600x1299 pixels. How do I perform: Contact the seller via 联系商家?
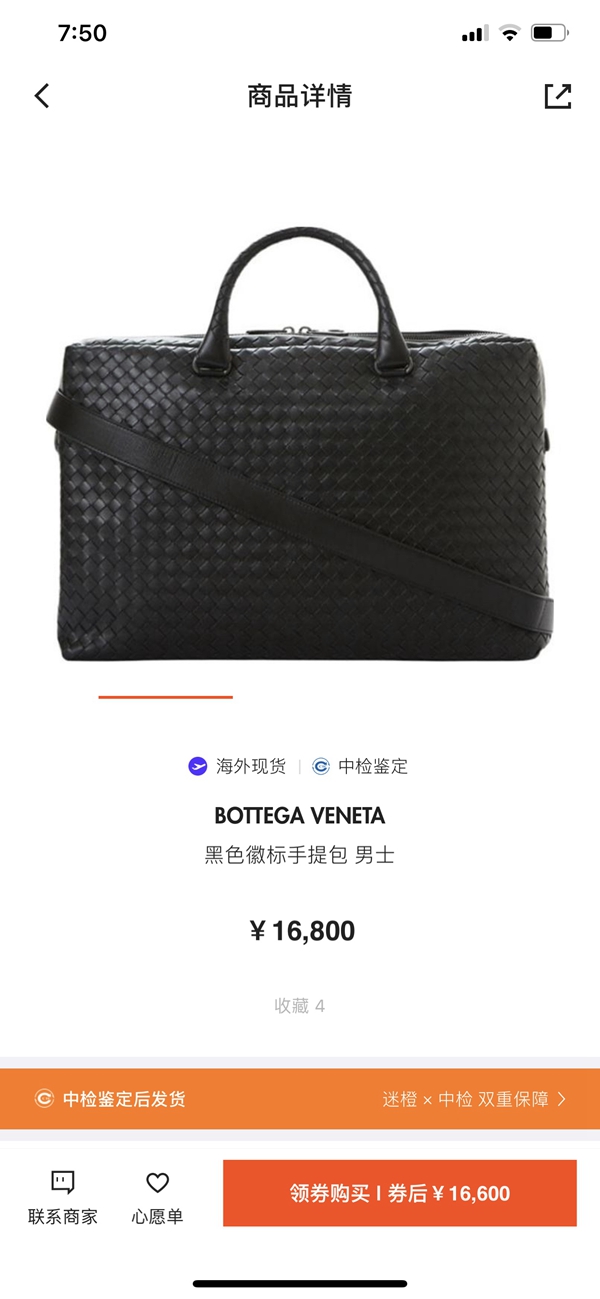click(x=63, y=1198)
